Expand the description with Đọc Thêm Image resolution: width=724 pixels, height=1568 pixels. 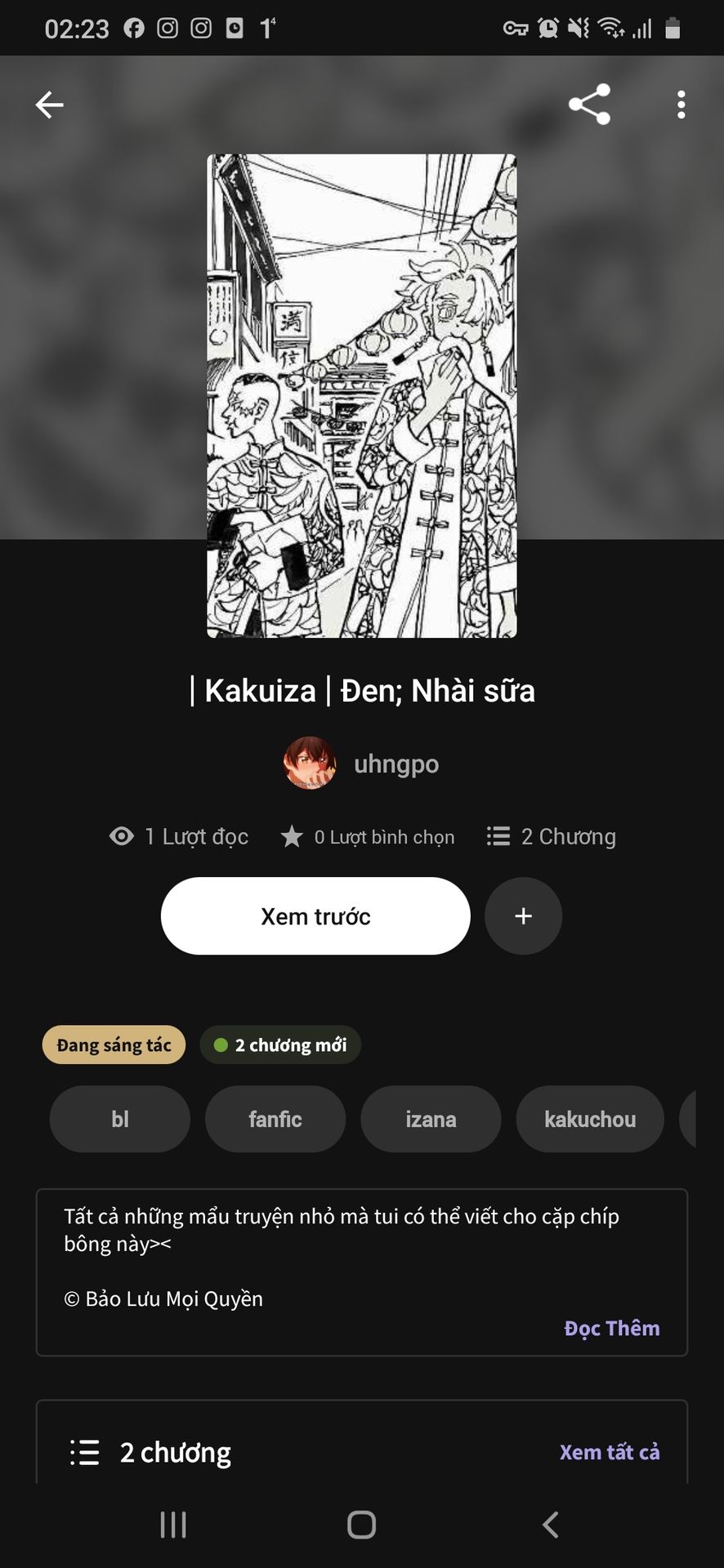(x=611, y=1328)
